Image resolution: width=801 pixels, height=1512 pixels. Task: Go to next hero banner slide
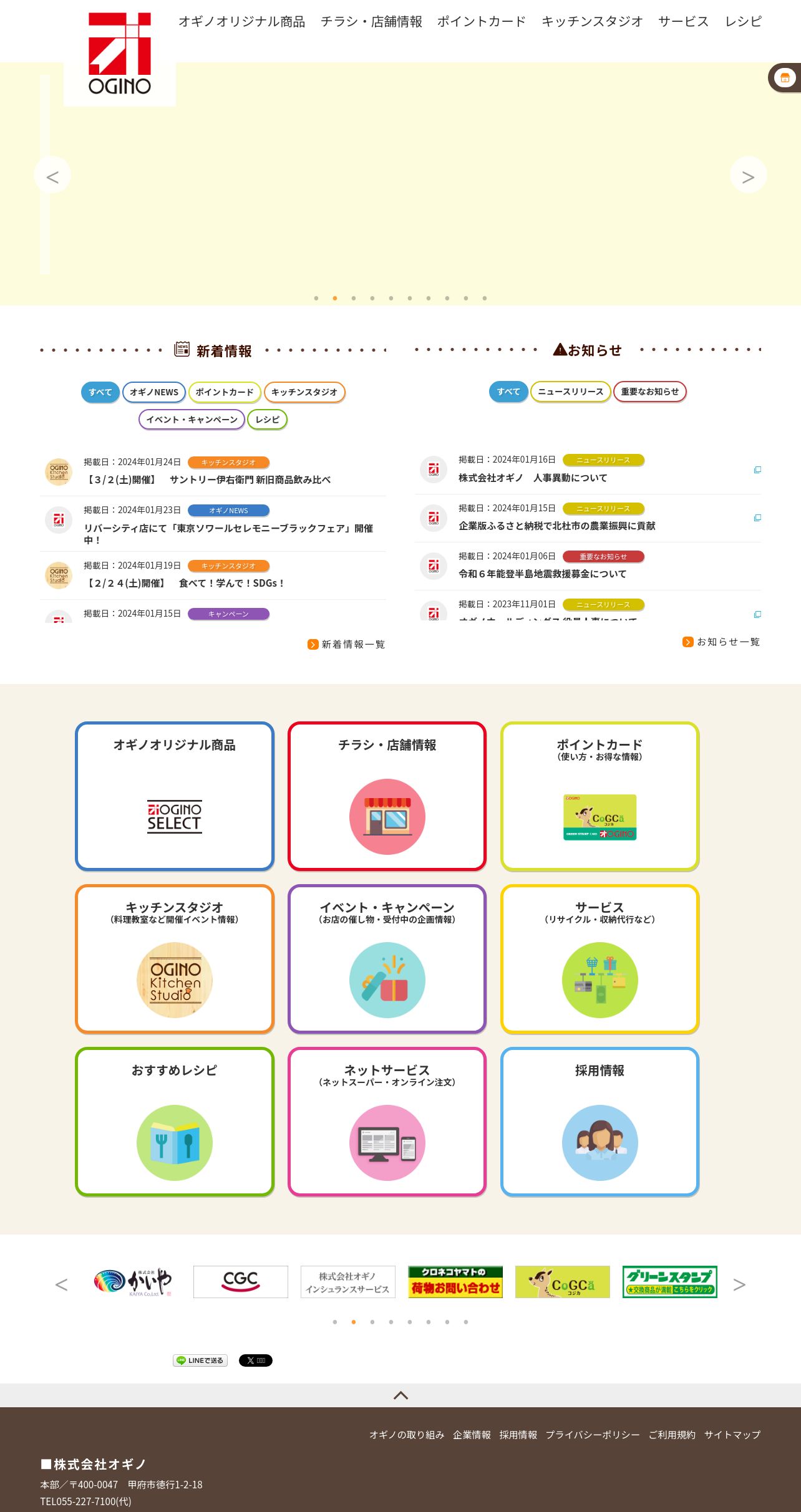(x=748, y=175)
